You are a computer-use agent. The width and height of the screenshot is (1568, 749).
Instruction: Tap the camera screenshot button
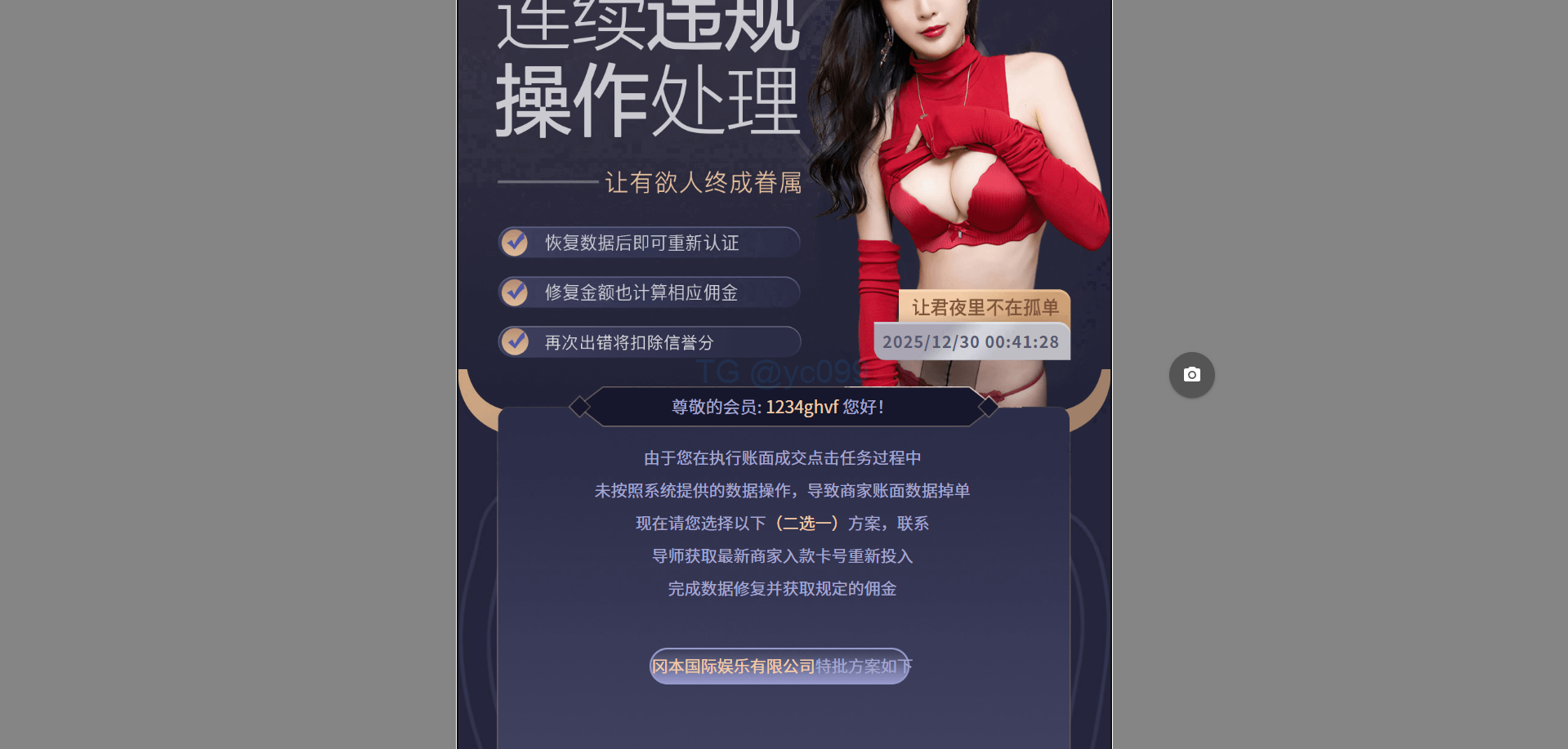tap(1191, 375)
